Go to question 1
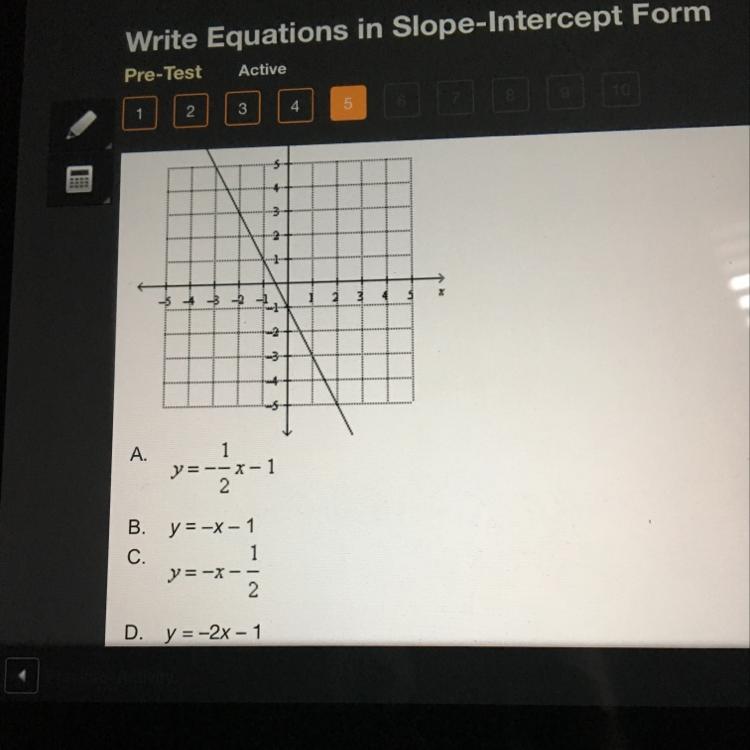 coord(139,114)
